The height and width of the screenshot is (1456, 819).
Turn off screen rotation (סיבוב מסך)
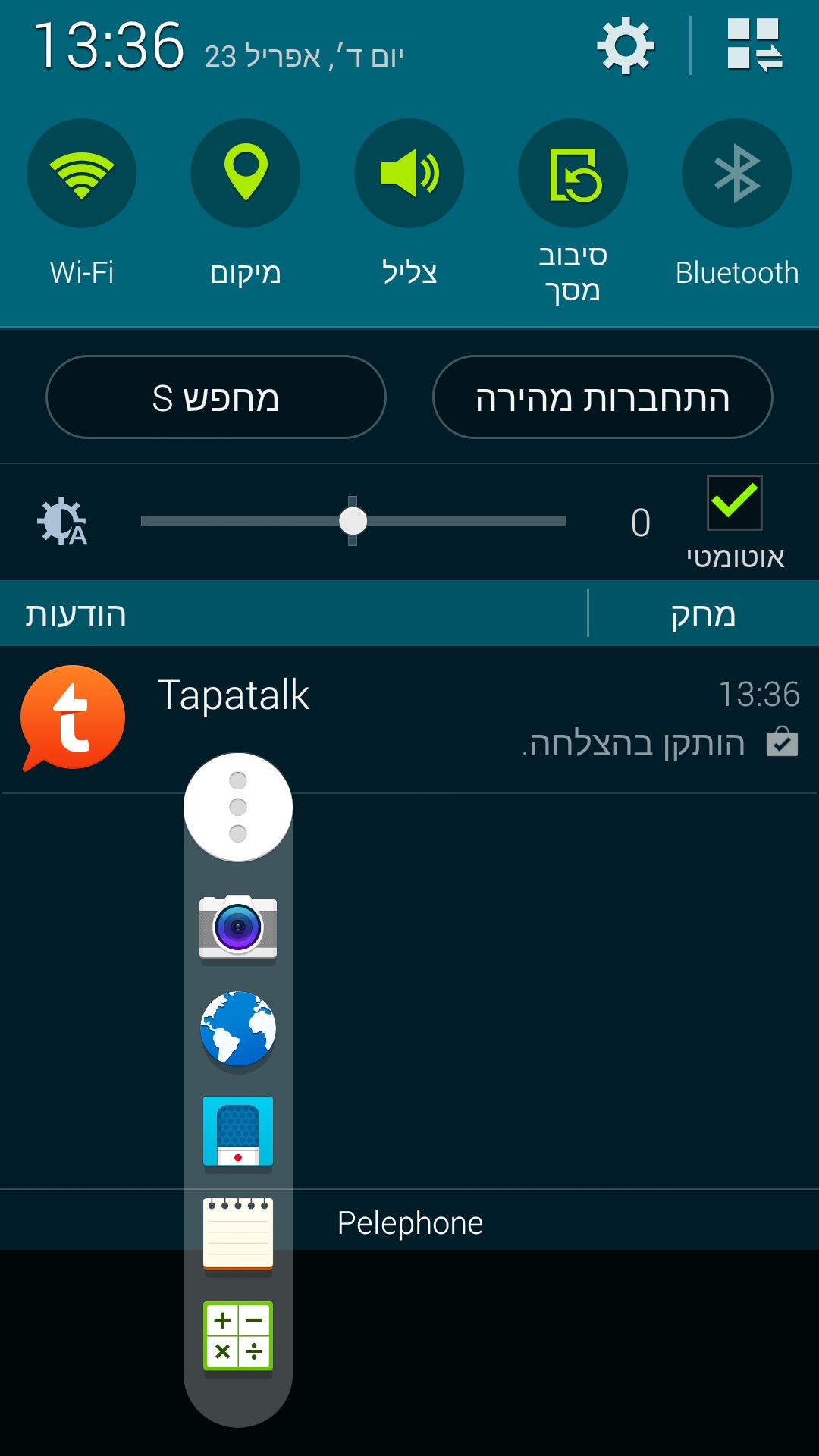(573, 174)
